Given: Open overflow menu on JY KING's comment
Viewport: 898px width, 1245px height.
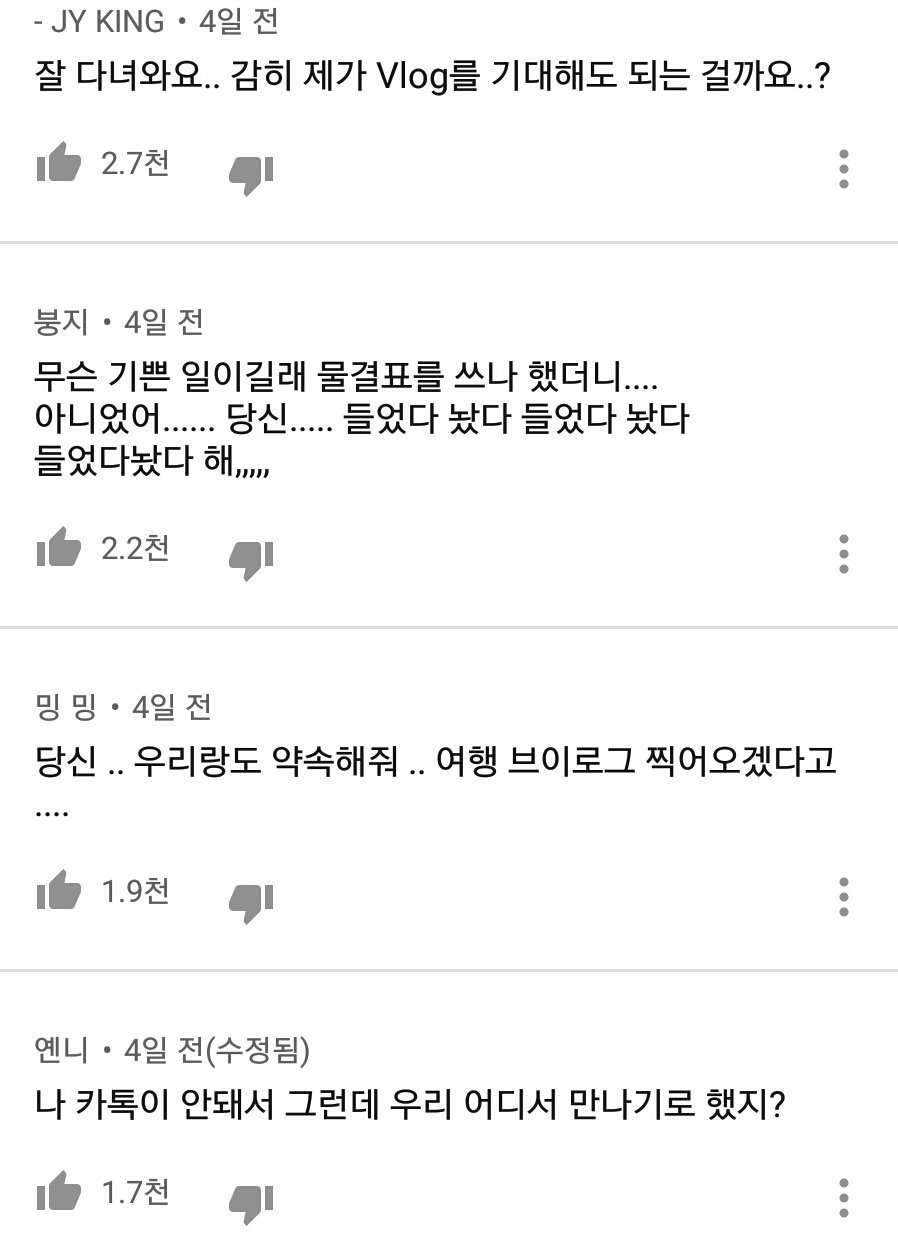Looking at the screenshot, I should point(844,169).
